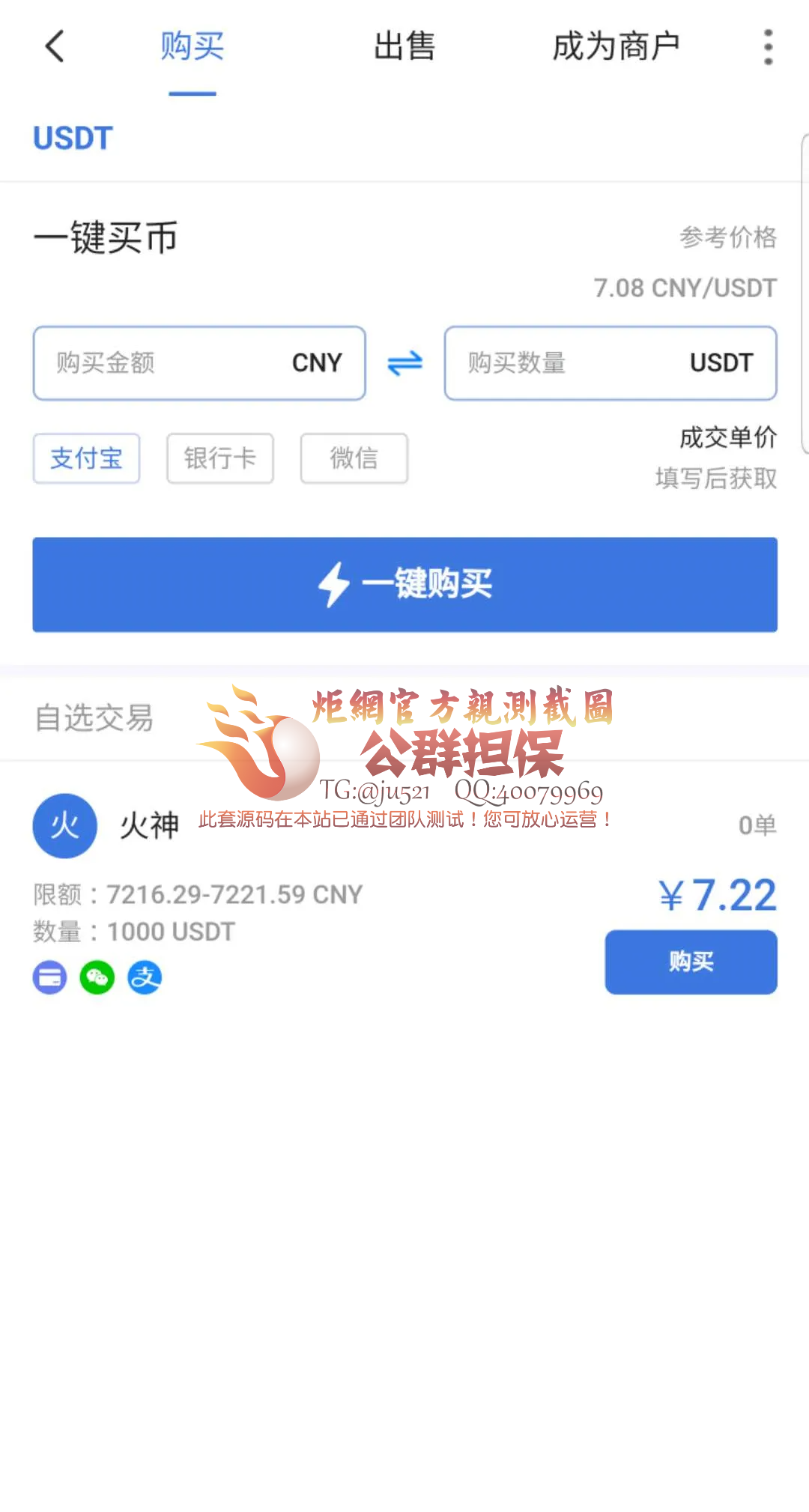Open the 成为商户 tab
Image resolution: width=809 pixels, height=1512 pixels.
click(x=616, y=46)
